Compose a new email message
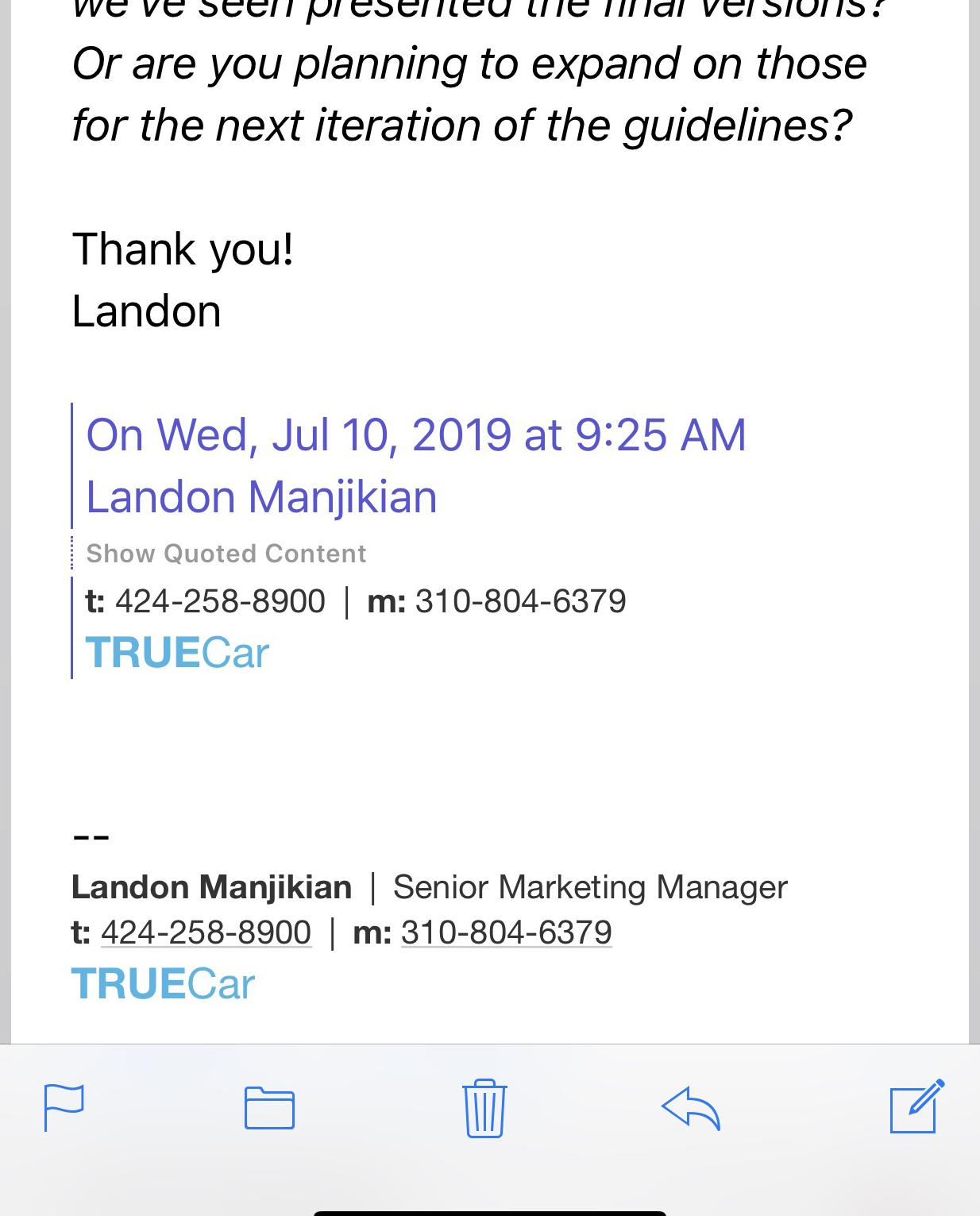The width and height of the screenshot is (980, 1216). tap(916, 1106)
